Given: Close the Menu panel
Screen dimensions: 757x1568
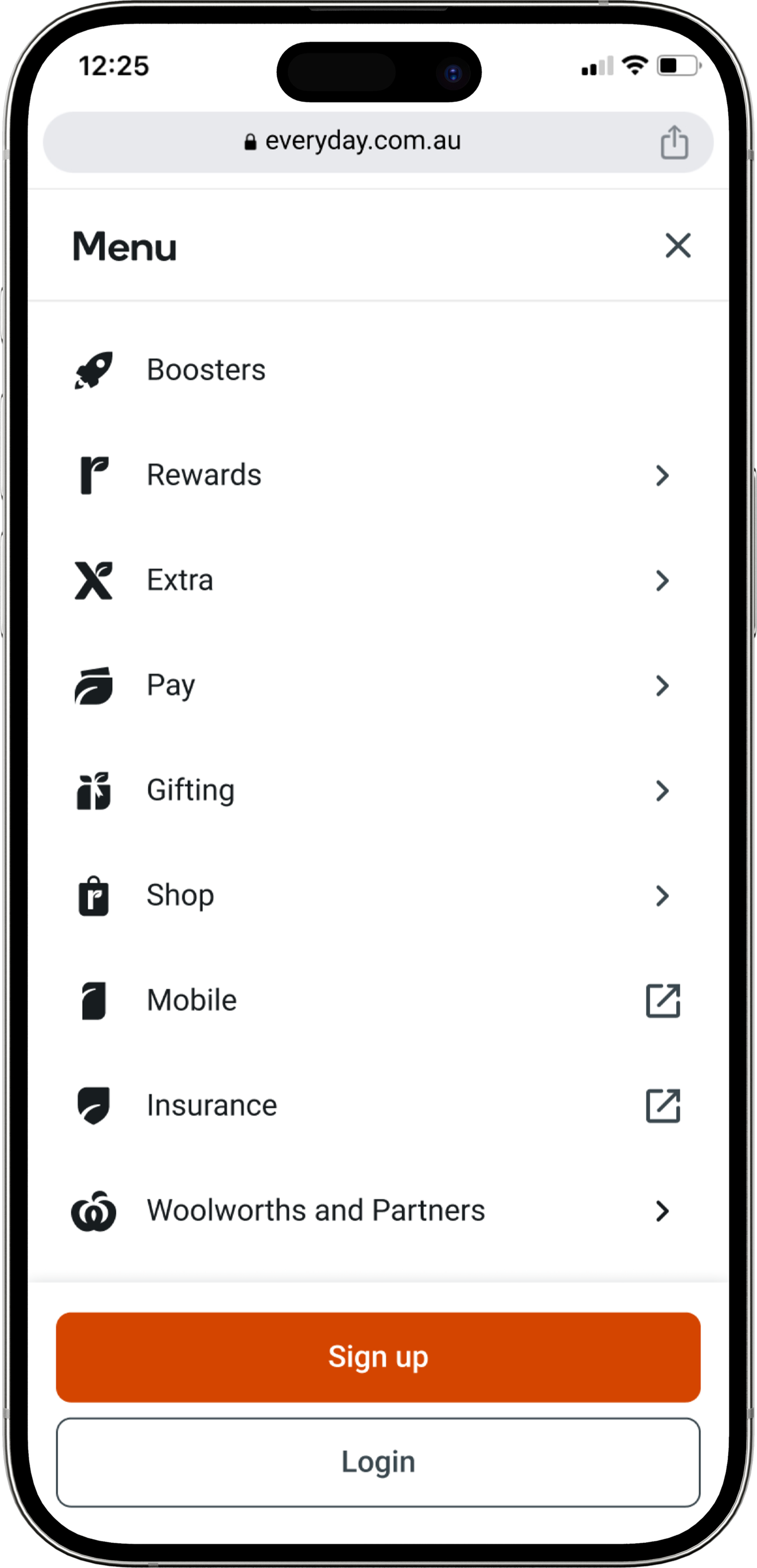Looking at the screenshot, I should [677, 246].
